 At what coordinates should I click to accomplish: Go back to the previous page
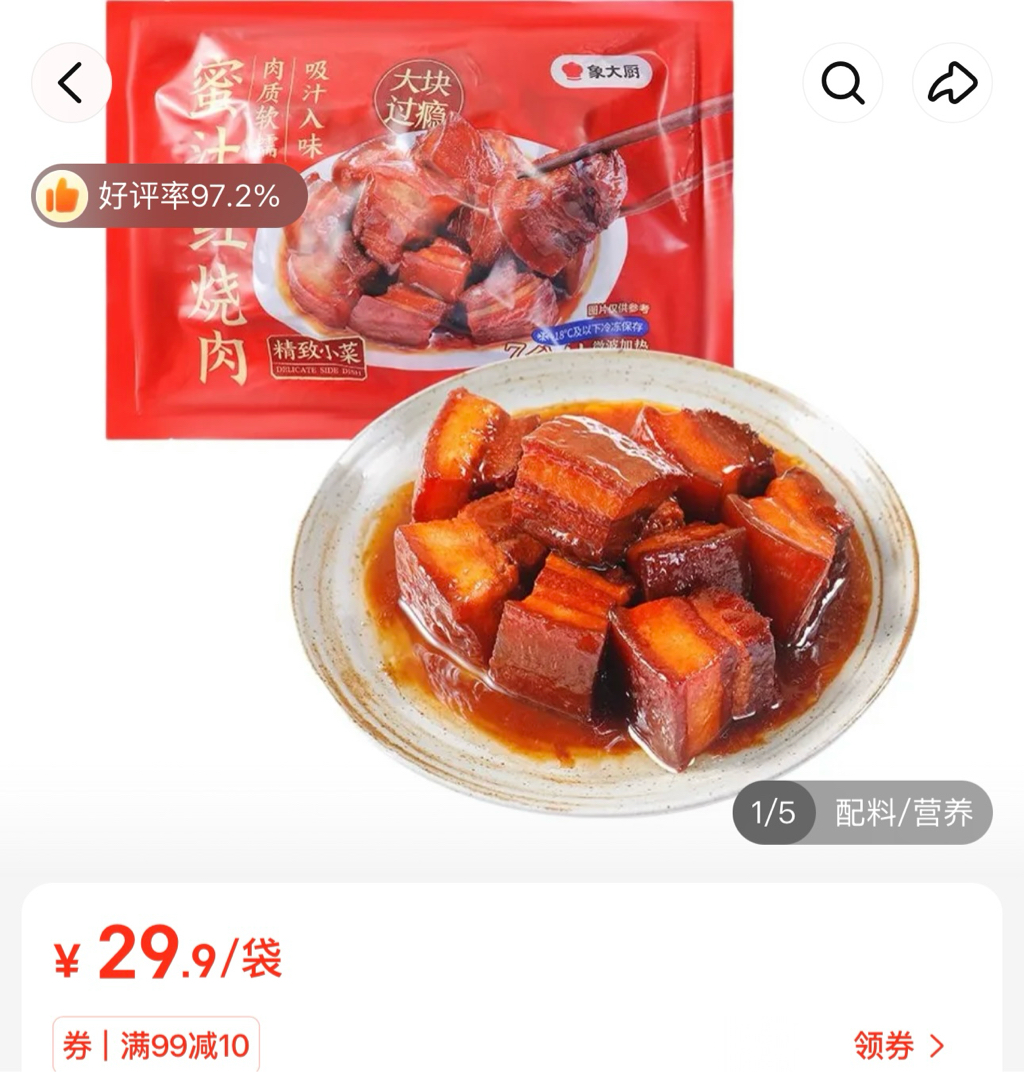(71, 84)
